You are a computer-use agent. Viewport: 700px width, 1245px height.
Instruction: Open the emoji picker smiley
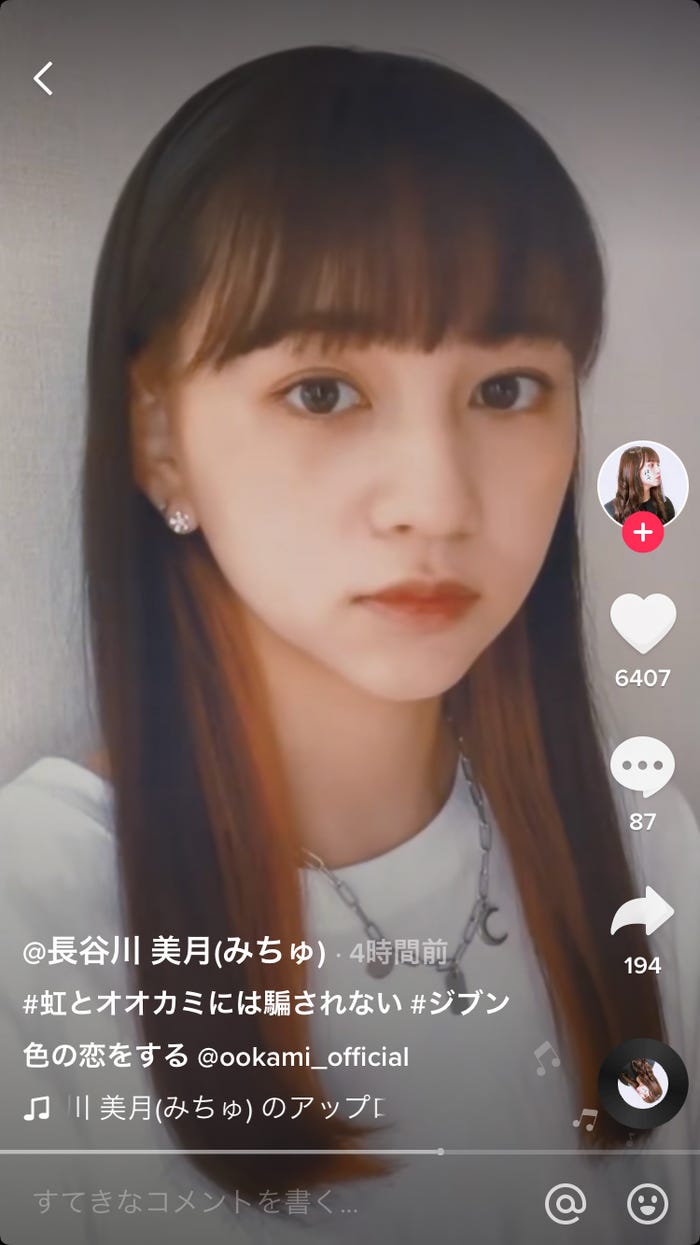648,1203
